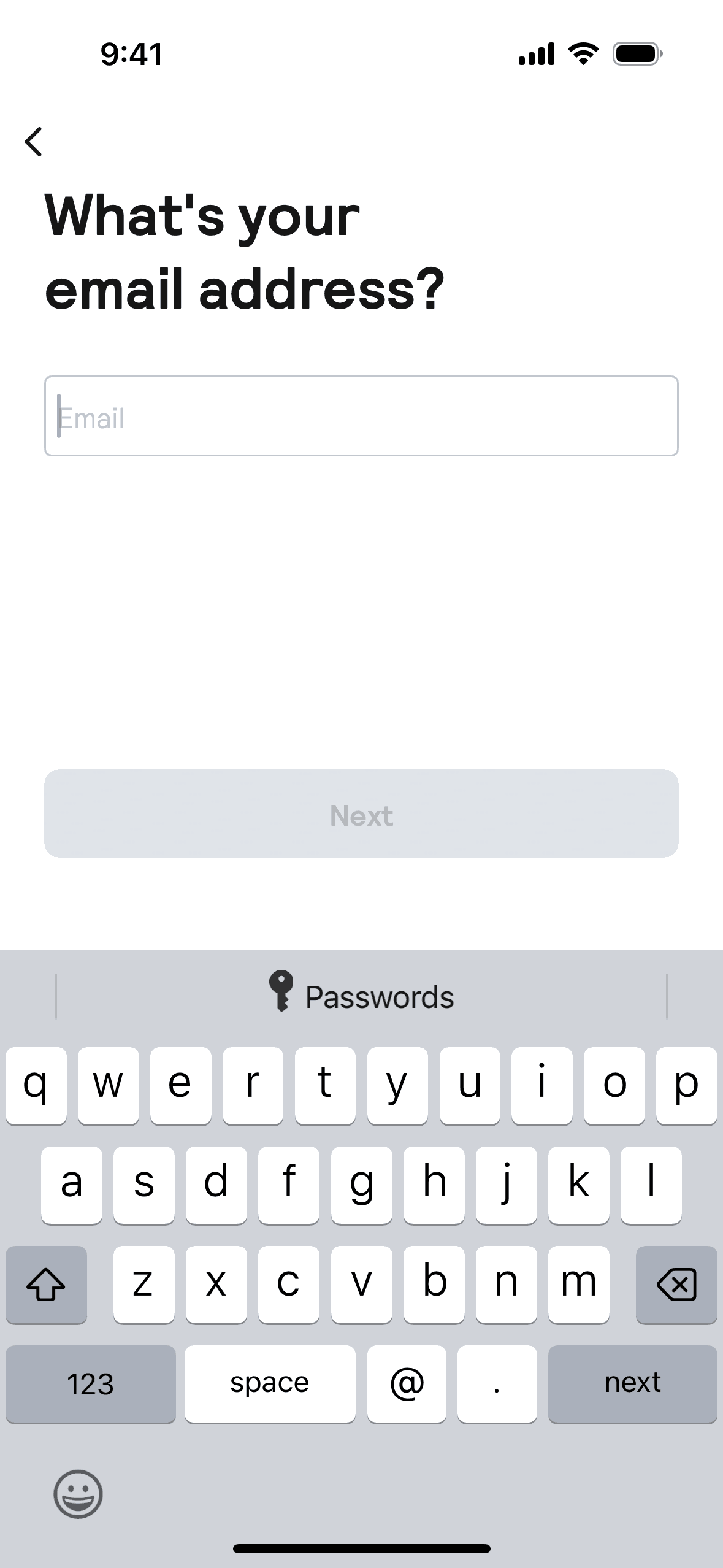Open the emoji keyboard
Image resolution: width=723 pixels, height=1568 pixels.
(78, 1494)
